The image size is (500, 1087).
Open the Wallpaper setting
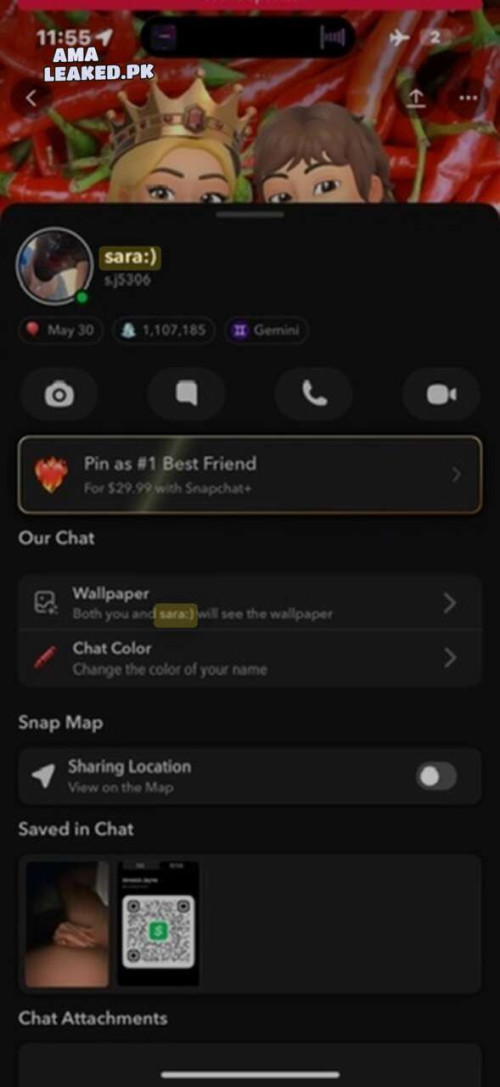click(250, 602)
